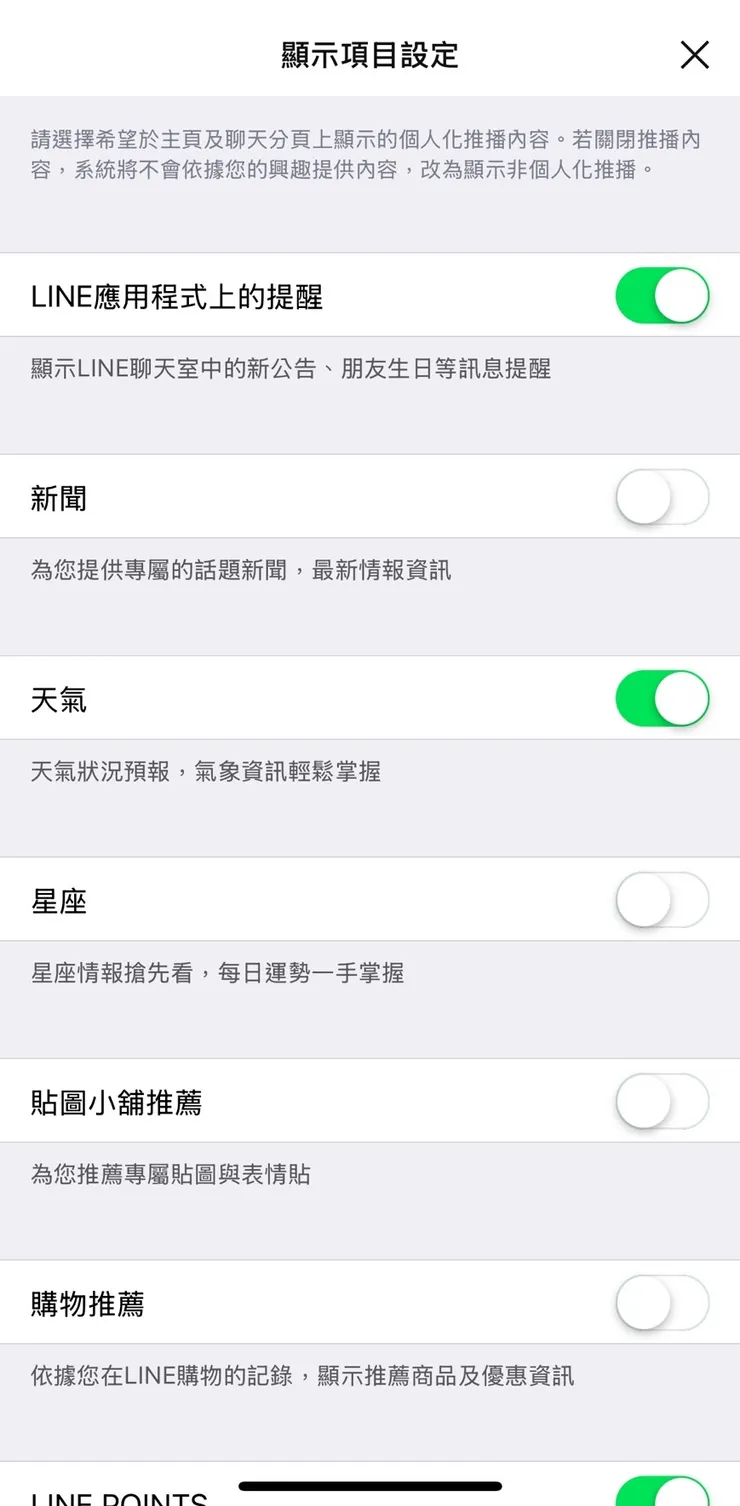The width and height of the screenshot is (740, 1506).
Task: Select the weather description 天氣狀況預報 text
Action: [200, 771]
